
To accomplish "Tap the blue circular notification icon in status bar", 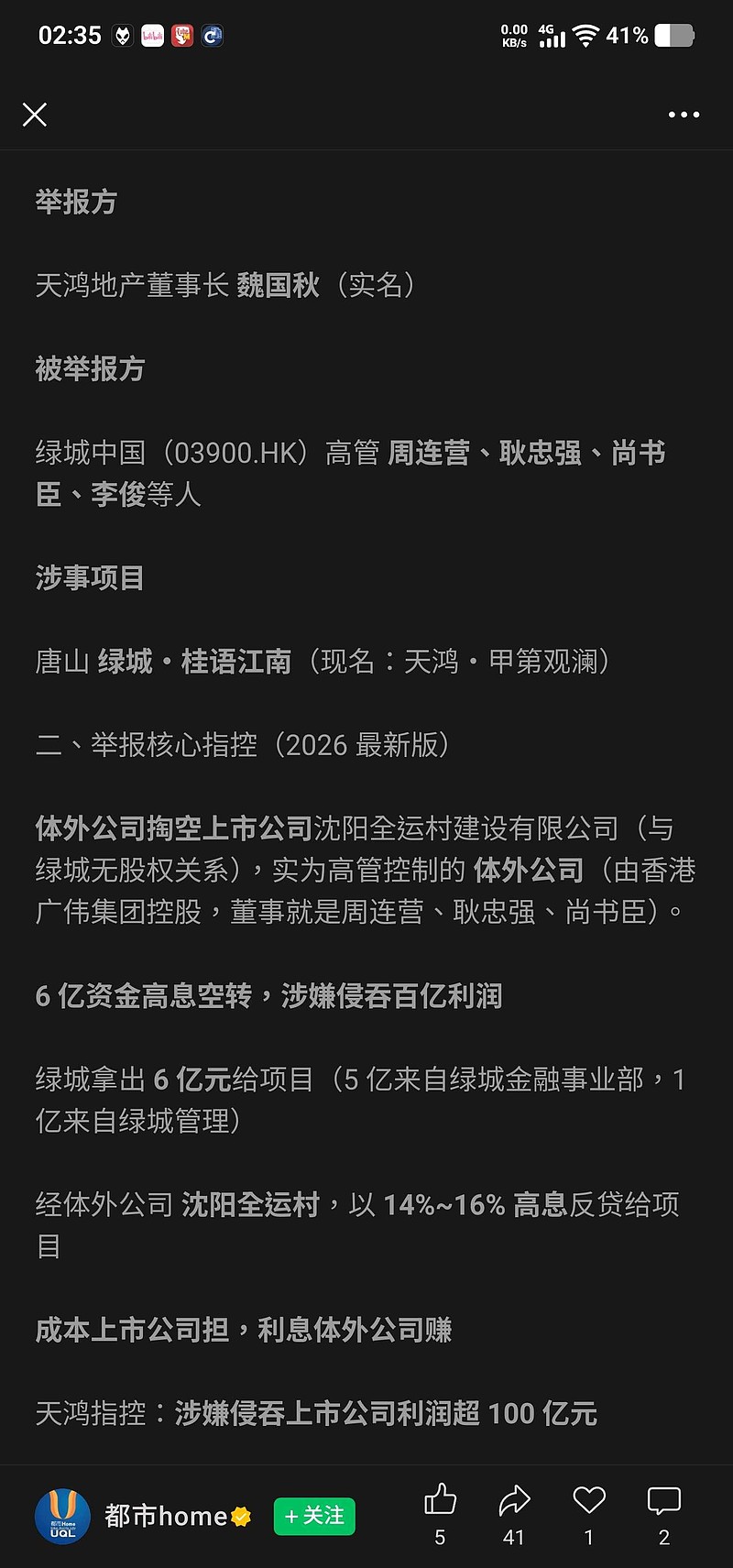I will 212,35.
